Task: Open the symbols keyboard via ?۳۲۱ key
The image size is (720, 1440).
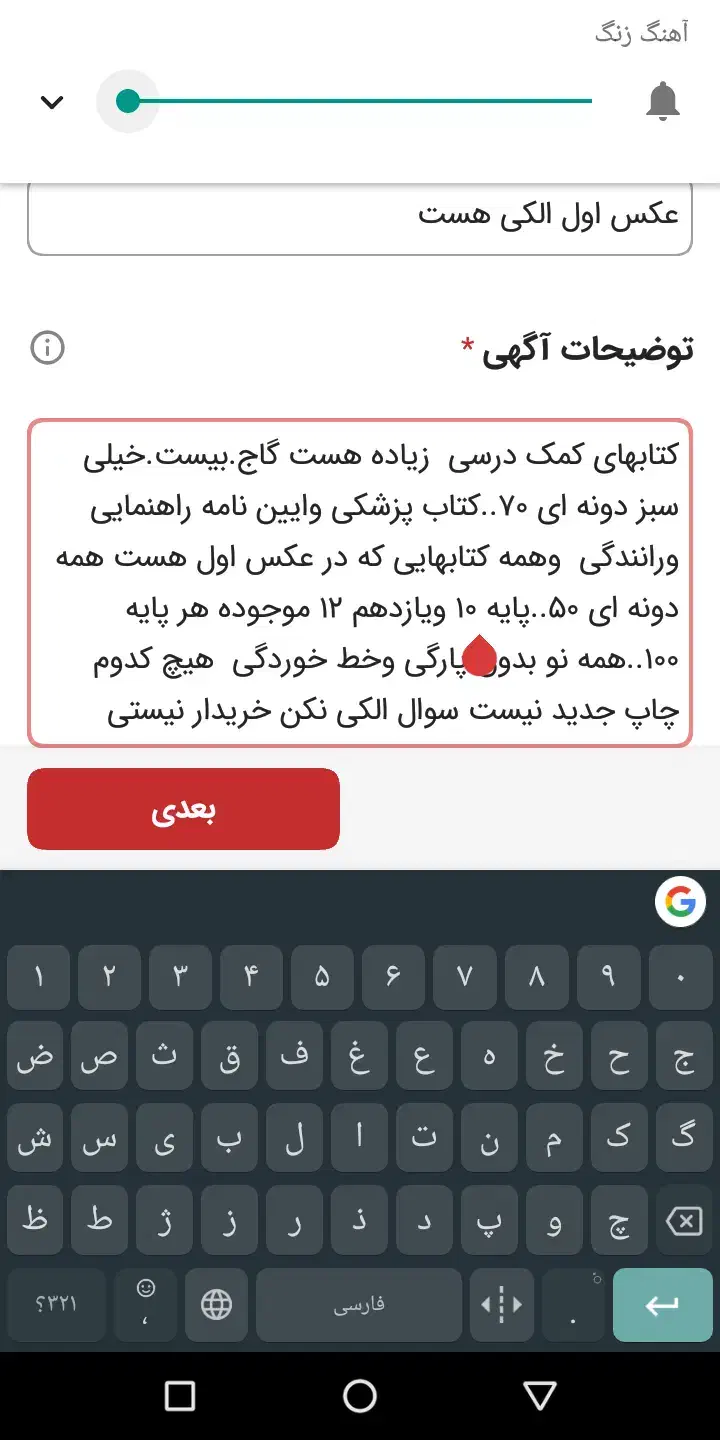Action: (x=56, y=1305)
